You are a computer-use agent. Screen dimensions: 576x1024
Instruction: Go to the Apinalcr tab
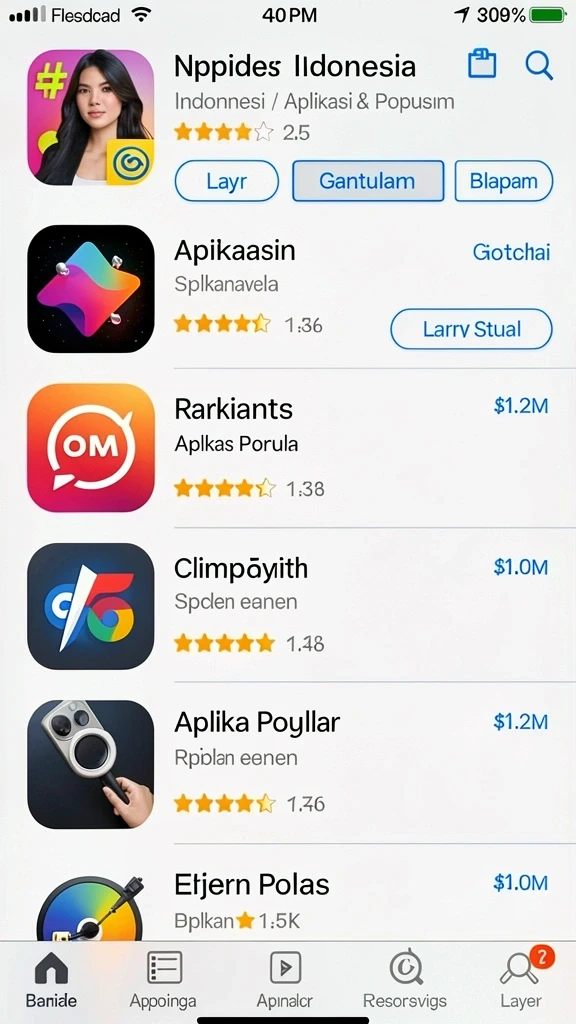coord(285,980)
